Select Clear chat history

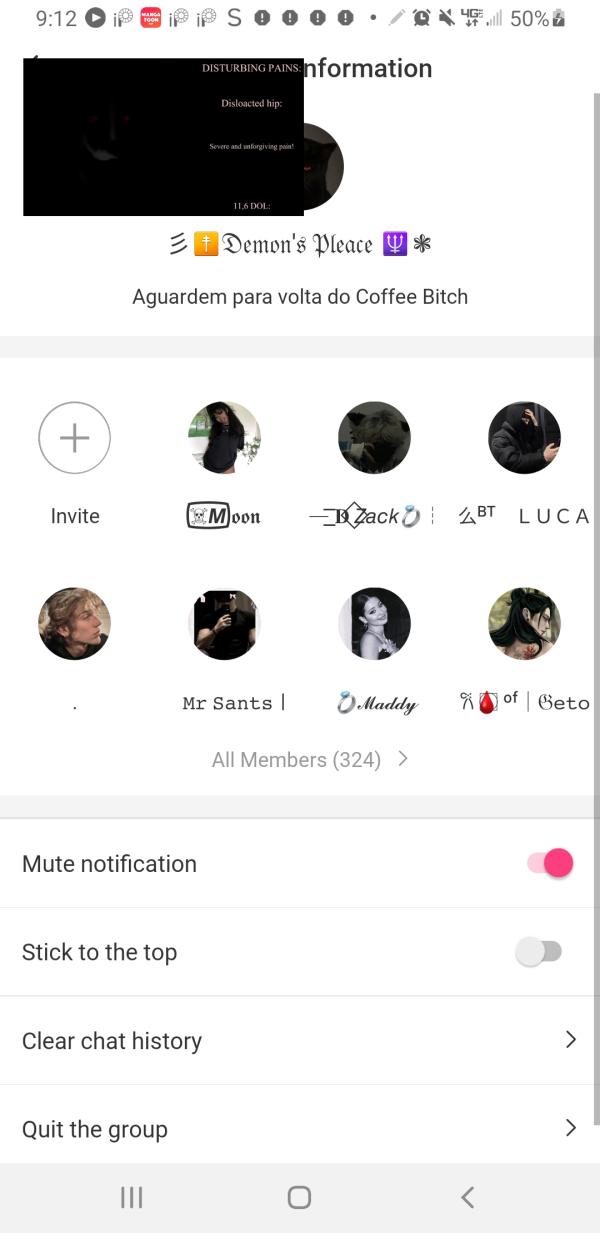click(x=300, y=1041)
